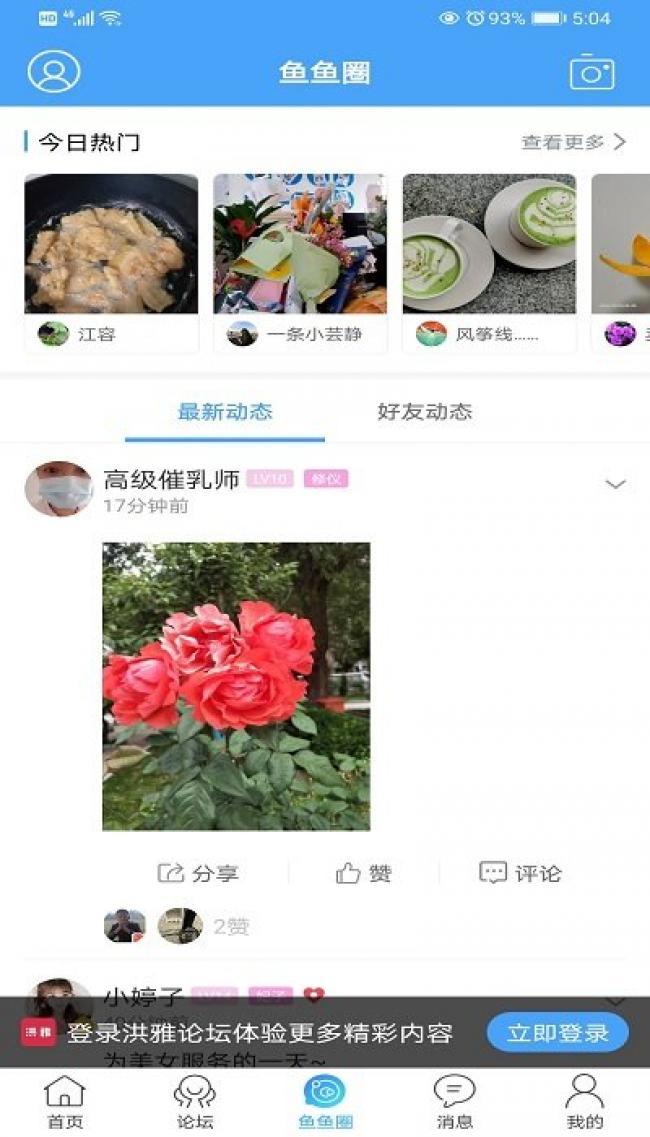Comment on 高级催乳师's rose post

(x=520, y=873)
